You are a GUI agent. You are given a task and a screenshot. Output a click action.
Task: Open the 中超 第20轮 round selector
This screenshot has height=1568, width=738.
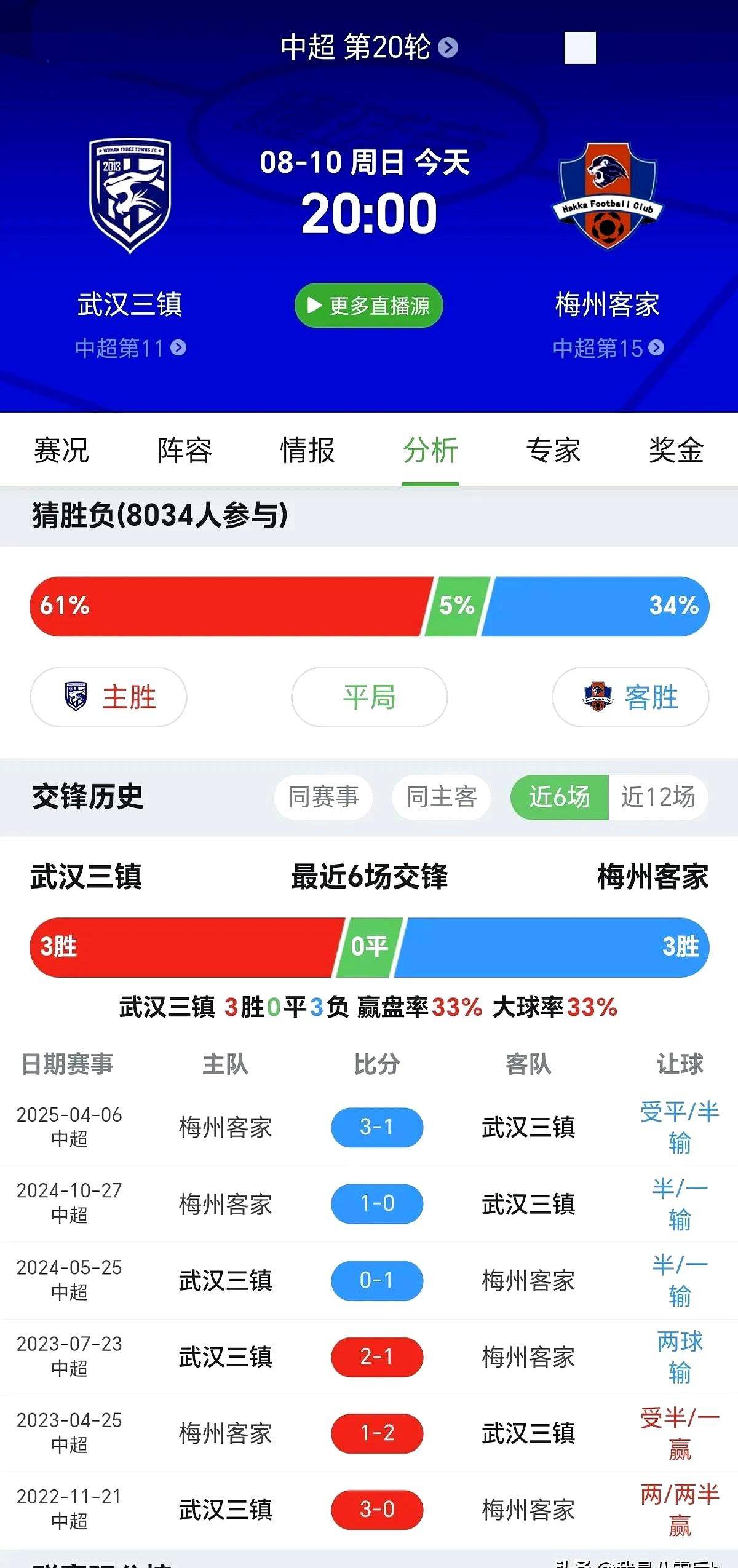[369, 47]
